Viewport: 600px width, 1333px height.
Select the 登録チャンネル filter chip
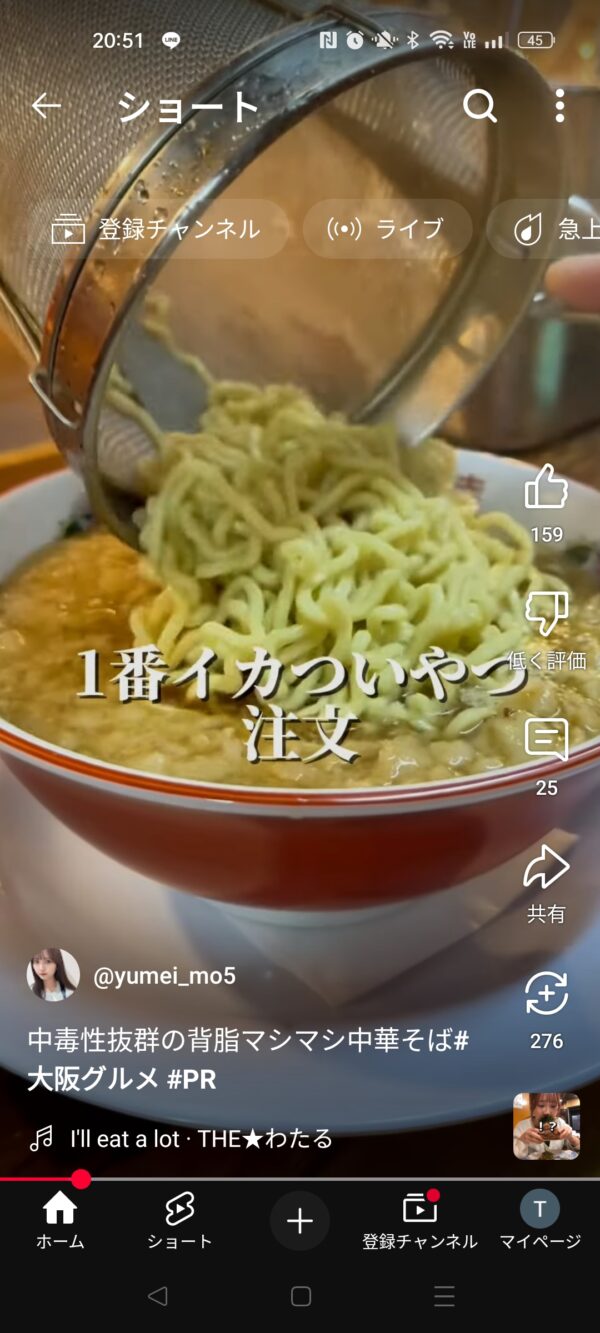point(157,229)
